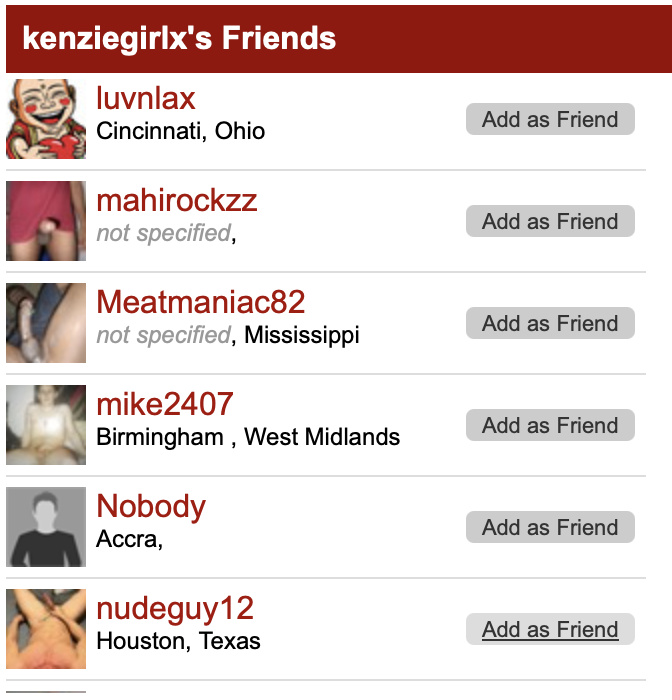Open mahirockzz's profile link
Screen dimensions: 672x700
177,200
